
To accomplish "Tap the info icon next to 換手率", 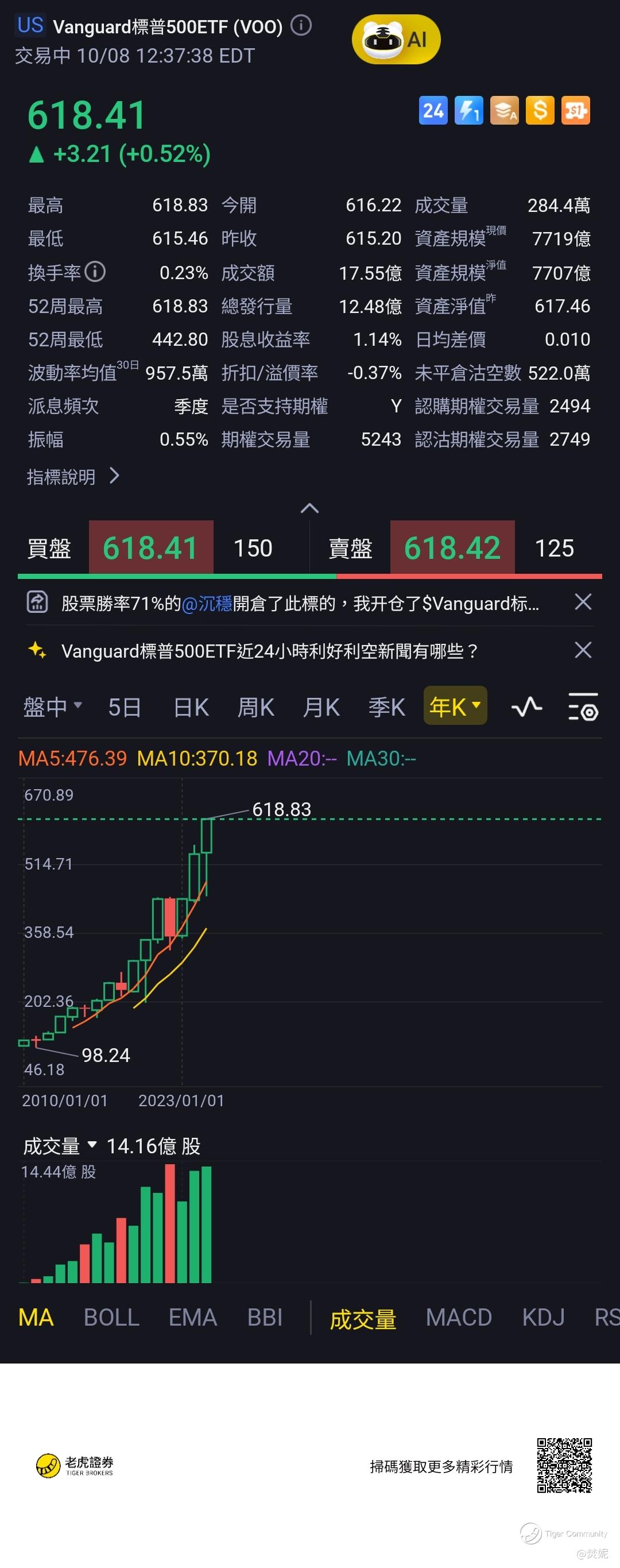I will pyautogui.click(x=95, y=272).
